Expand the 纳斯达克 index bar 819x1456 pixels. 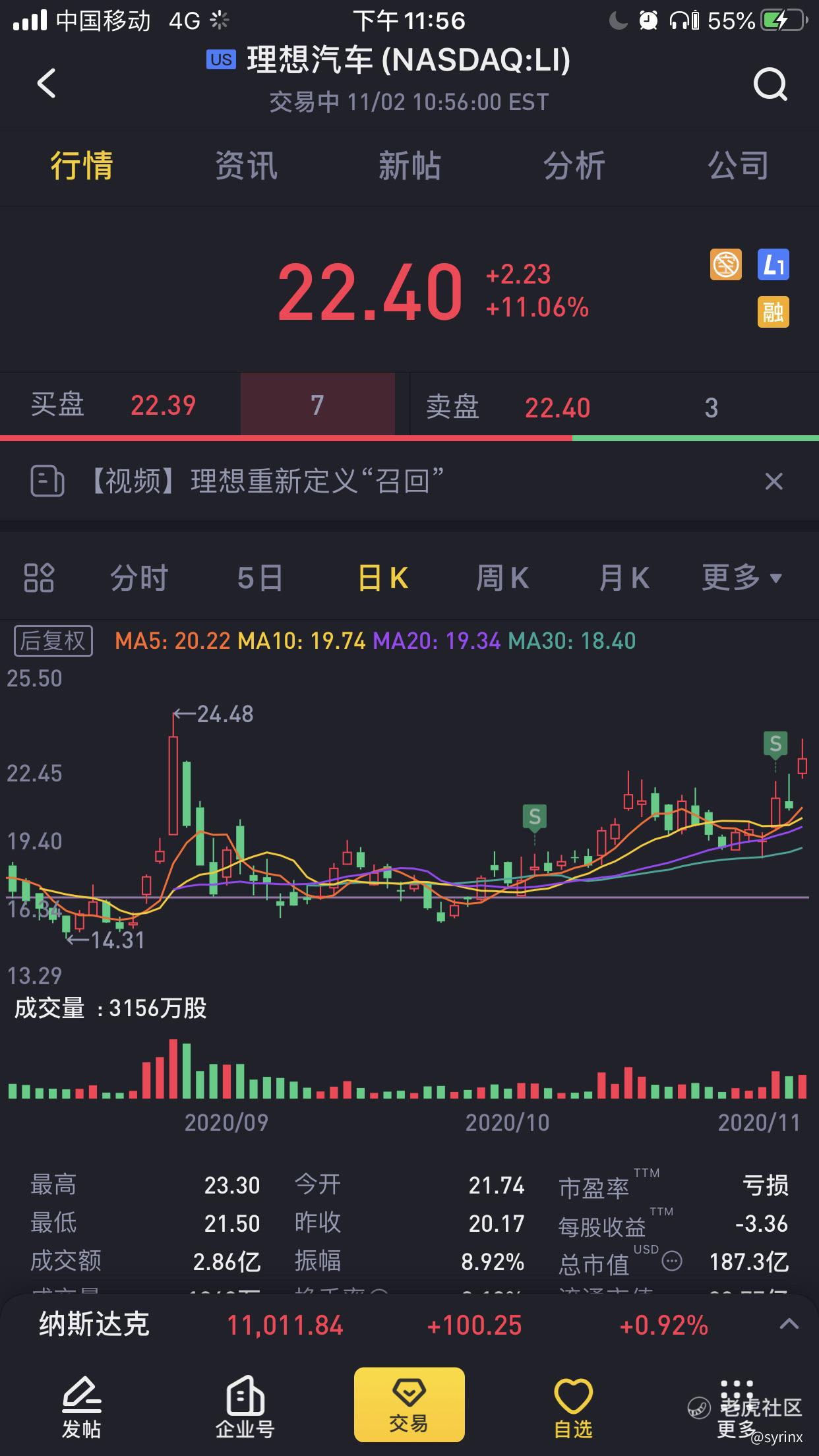(789, 1324)
